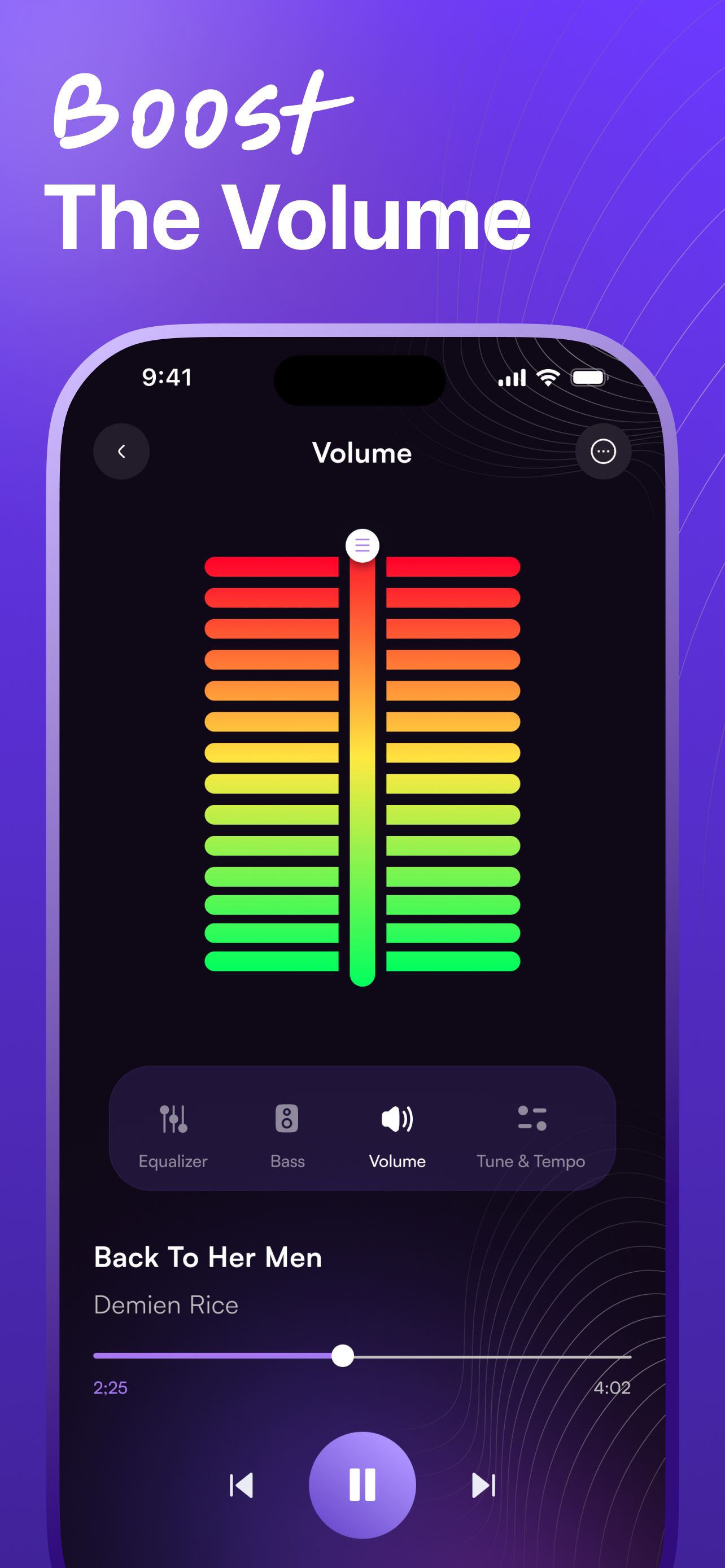725x1568 pixels.
Task: Navigate back with the chevron arrow
Action: coord(121,451)
